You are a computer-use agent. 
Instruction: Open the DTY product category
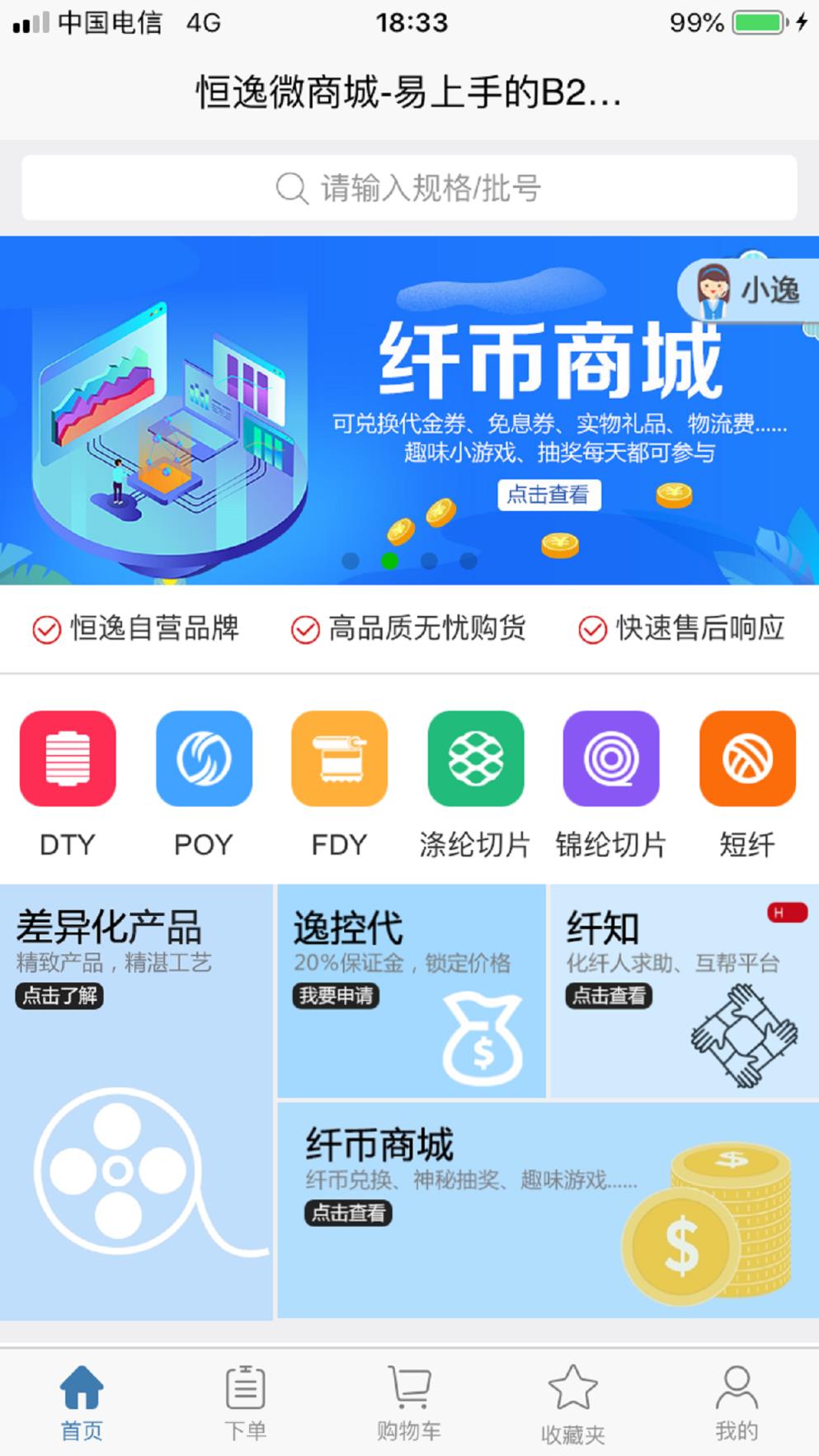pos(67,758)
